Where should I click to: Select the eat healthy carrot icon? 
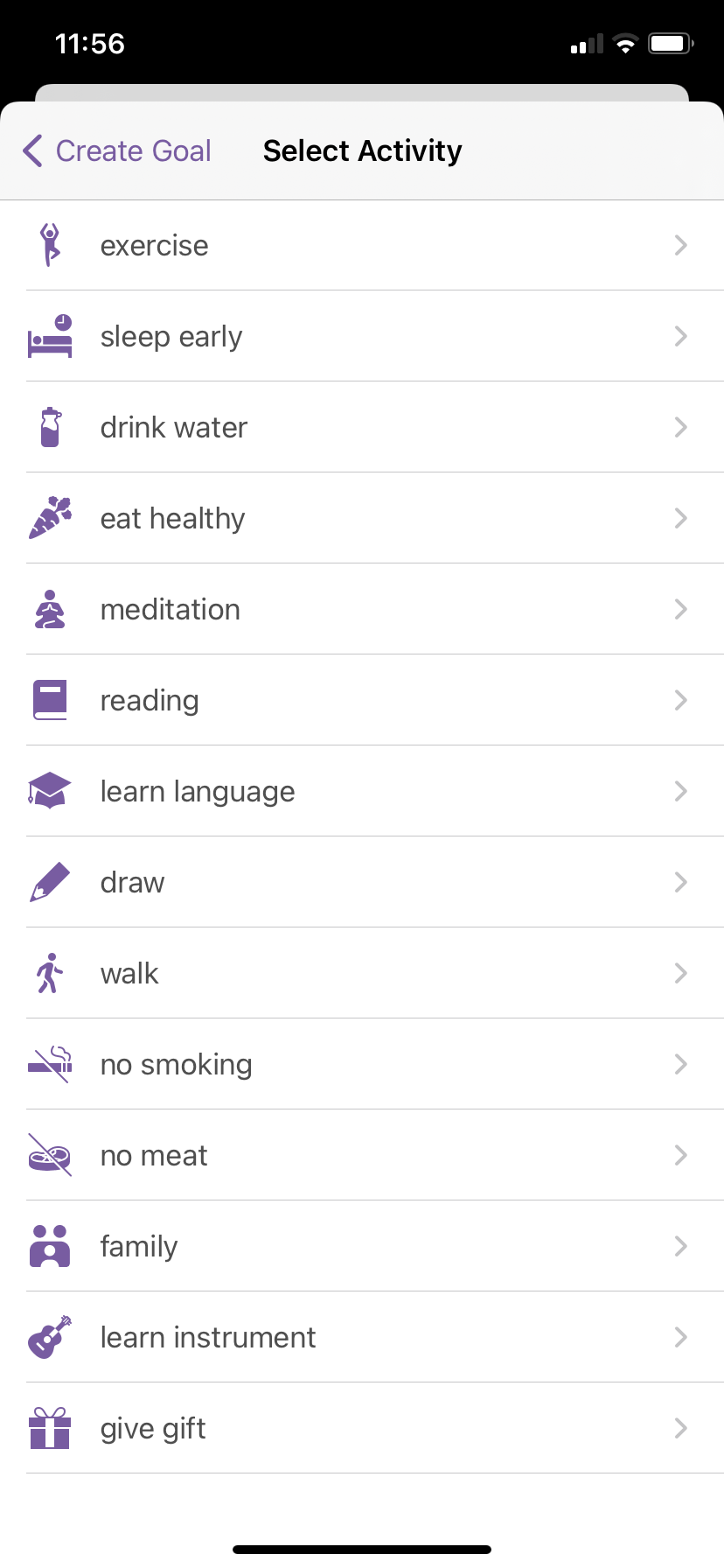click(x=50, y=518)
